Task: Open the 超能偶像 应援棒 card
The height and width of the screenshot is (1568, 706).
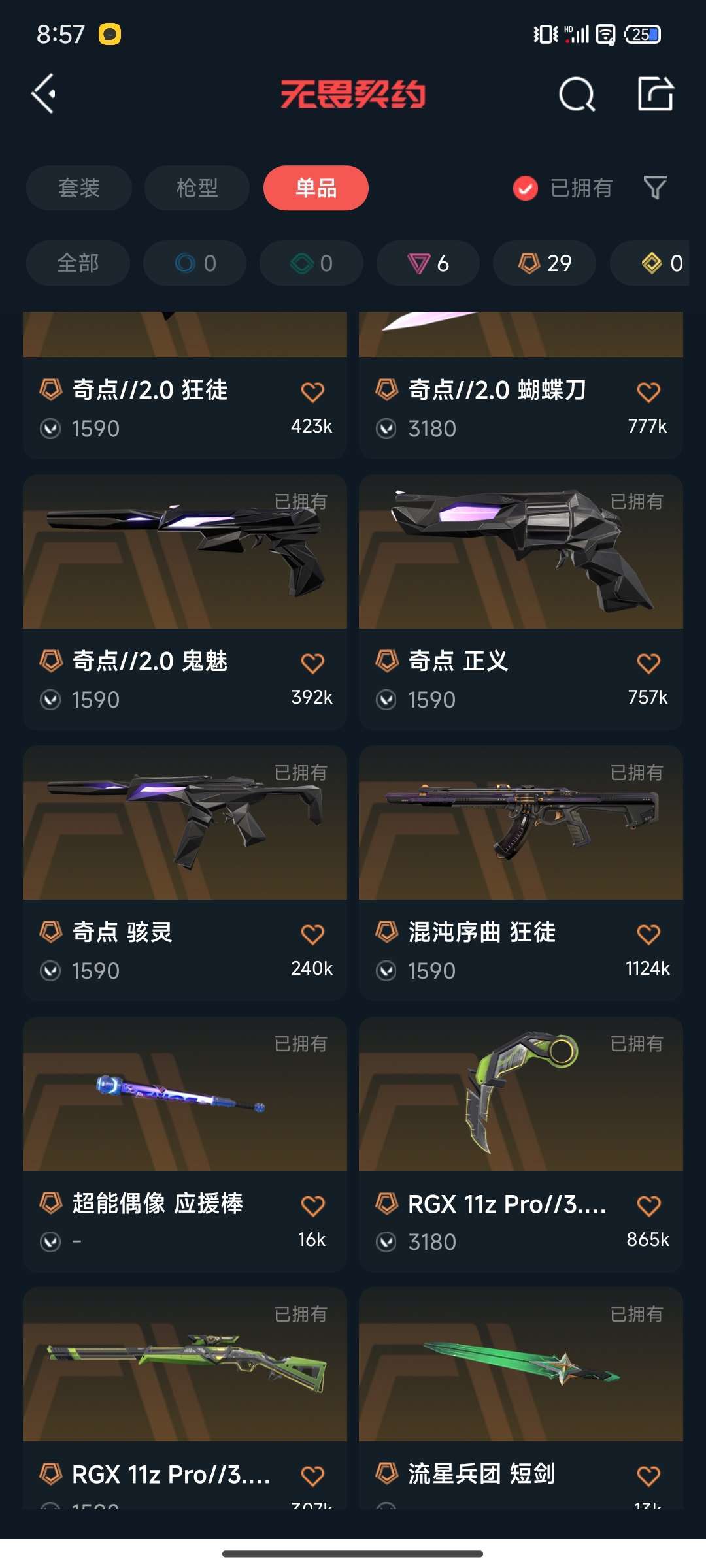Action: click(185, 1144)
